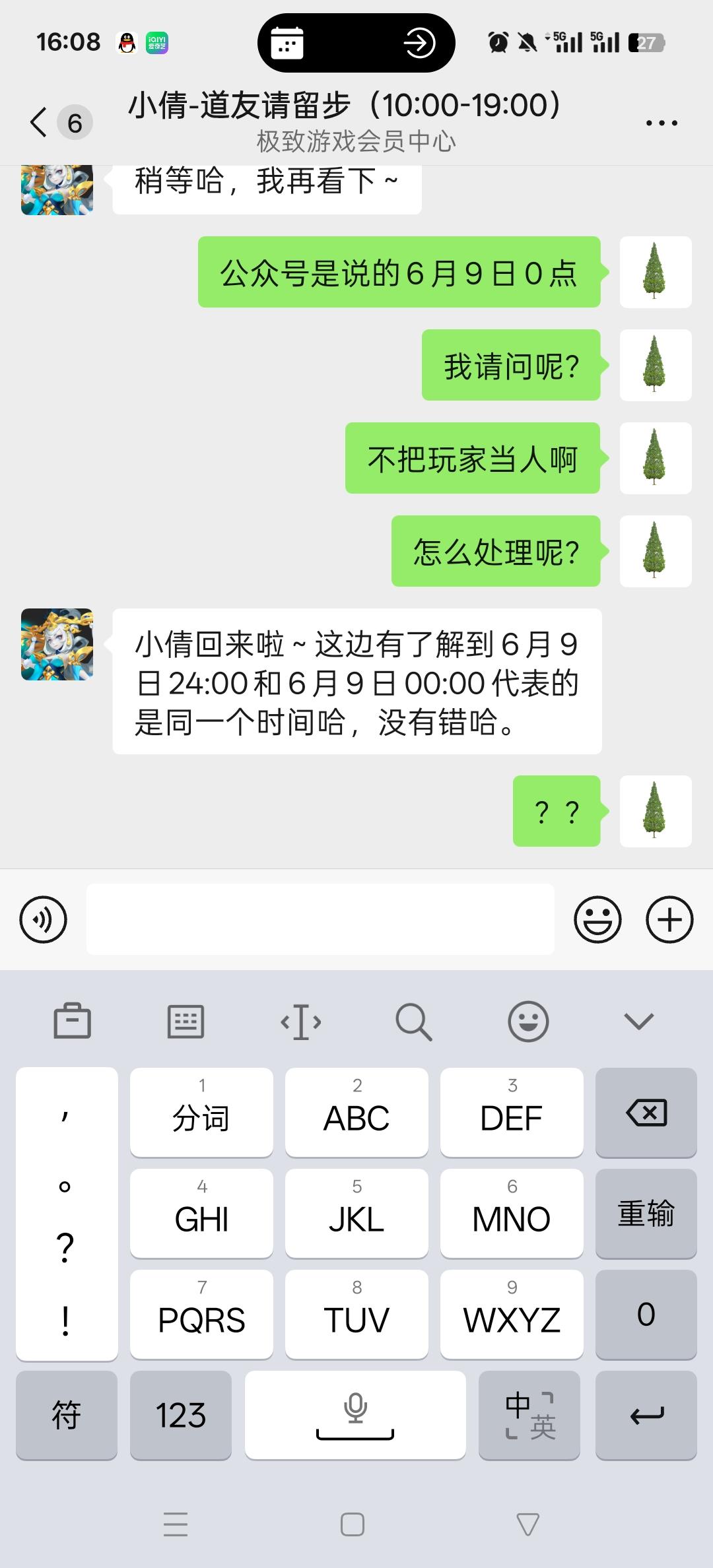Tap the space bar voice key
713x1568 pixels.
[x=355, y=1415]
